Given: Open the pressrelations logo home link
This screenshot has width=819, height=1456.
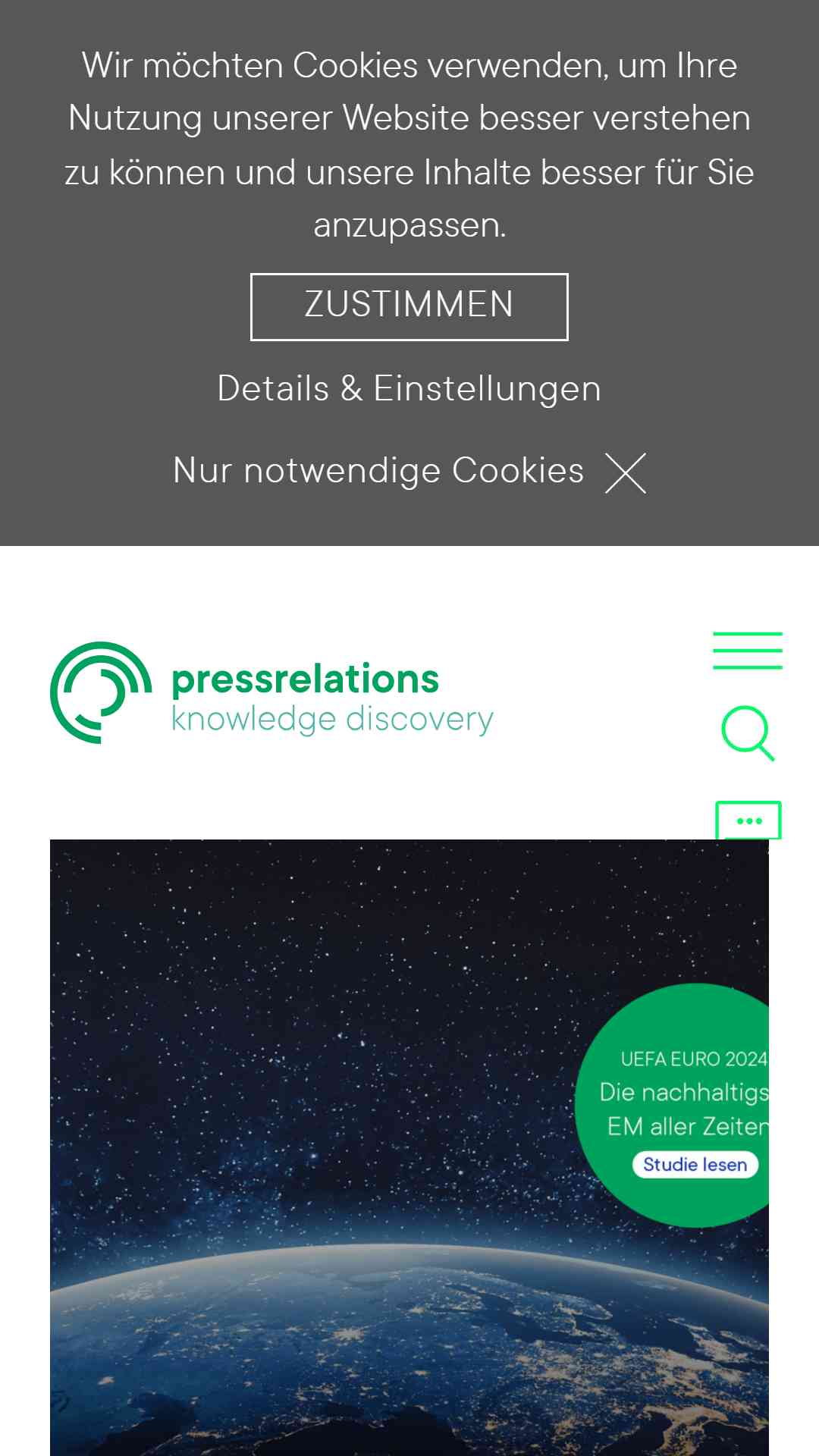Looking at the screenshot, I should click(x=271, y=693).
